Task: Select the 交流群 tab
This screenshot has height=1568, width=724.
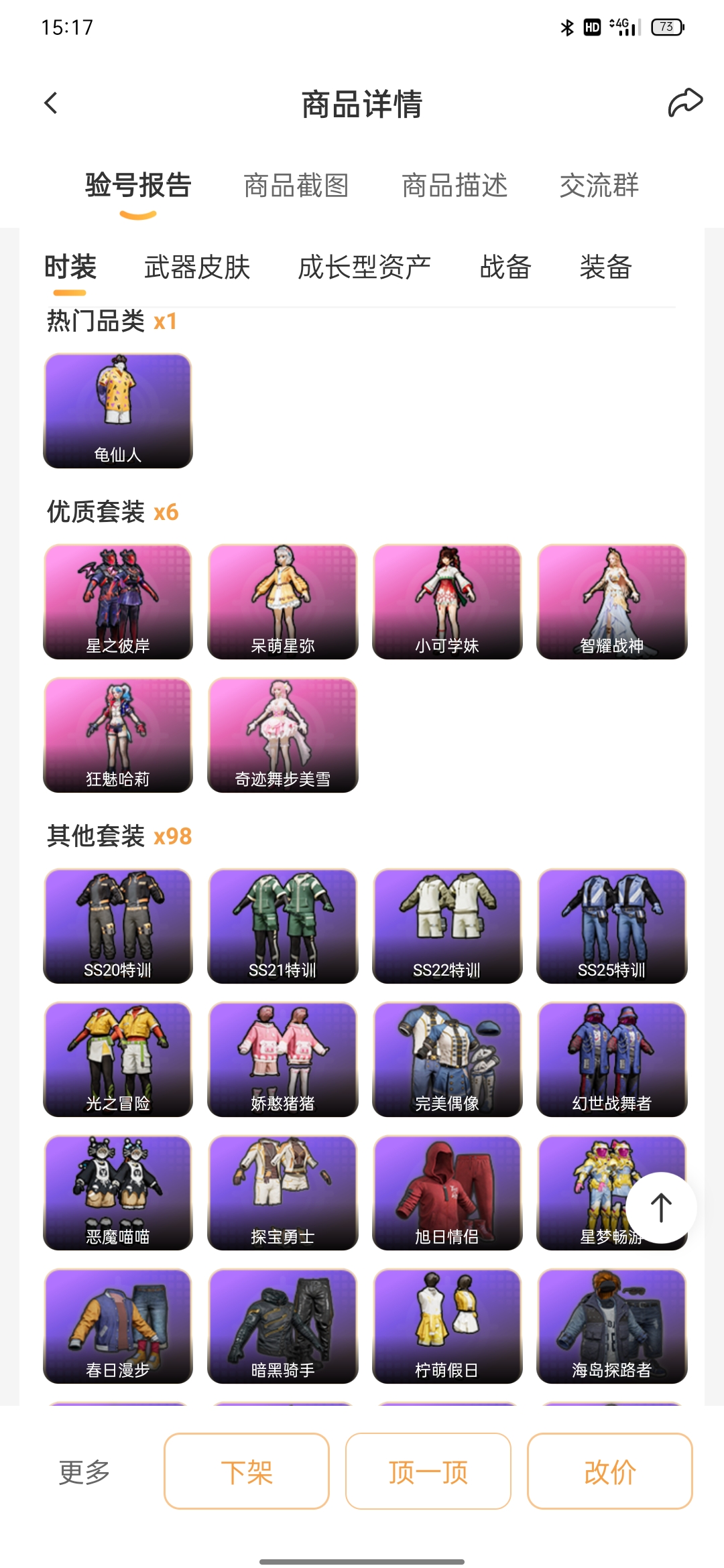Action: pyautogui.click(x=599, y=186)
